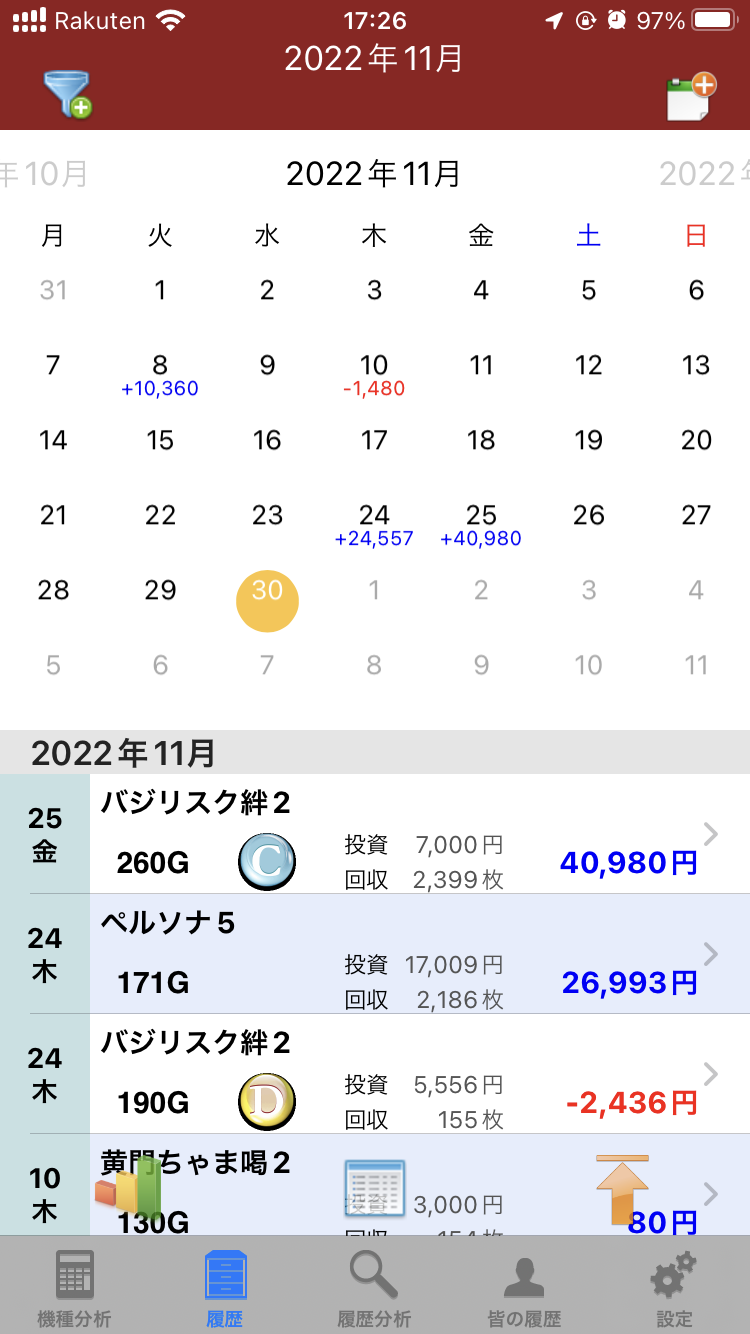Switch to the 履歴 tab
750x1334 pixels.
tap(225, 1286)
